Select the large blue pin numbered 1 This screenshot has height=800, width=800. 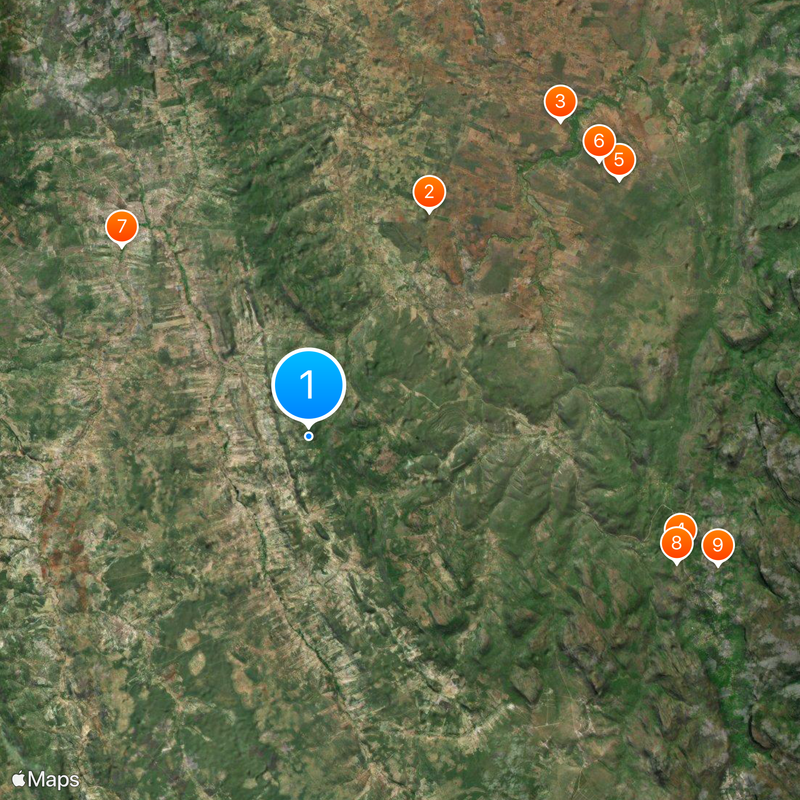click(x=309, y=385)
